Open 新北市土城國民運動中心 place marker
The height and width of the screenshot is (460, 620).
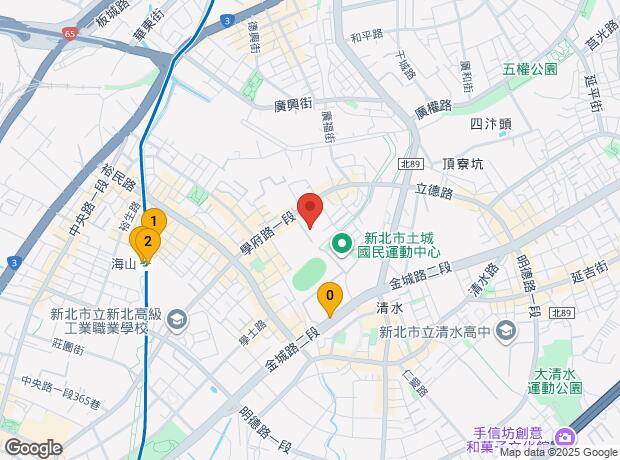[x=340, y=242]
